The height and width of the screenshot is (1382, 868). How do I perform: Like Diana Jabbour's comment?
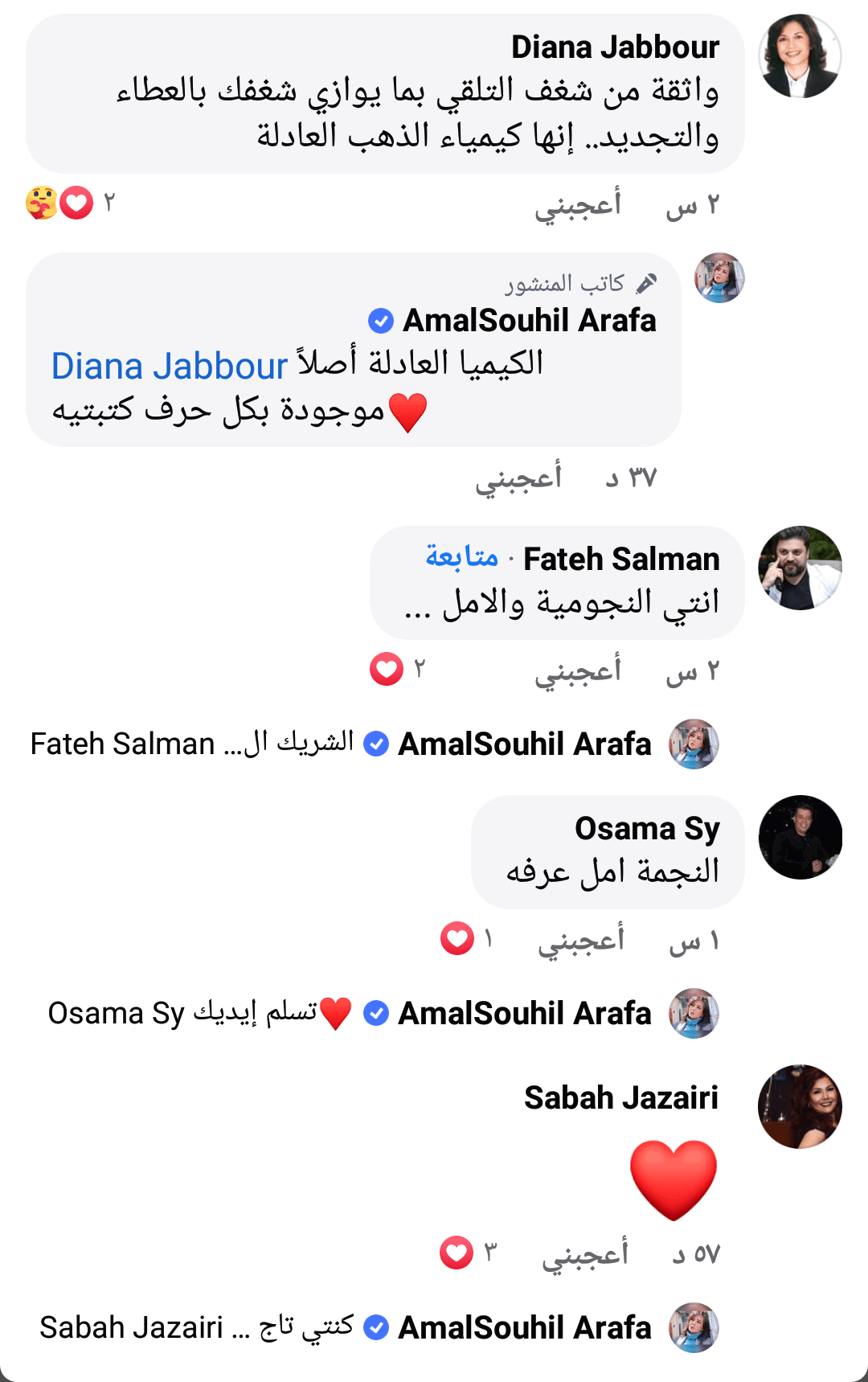coord(578,205)
